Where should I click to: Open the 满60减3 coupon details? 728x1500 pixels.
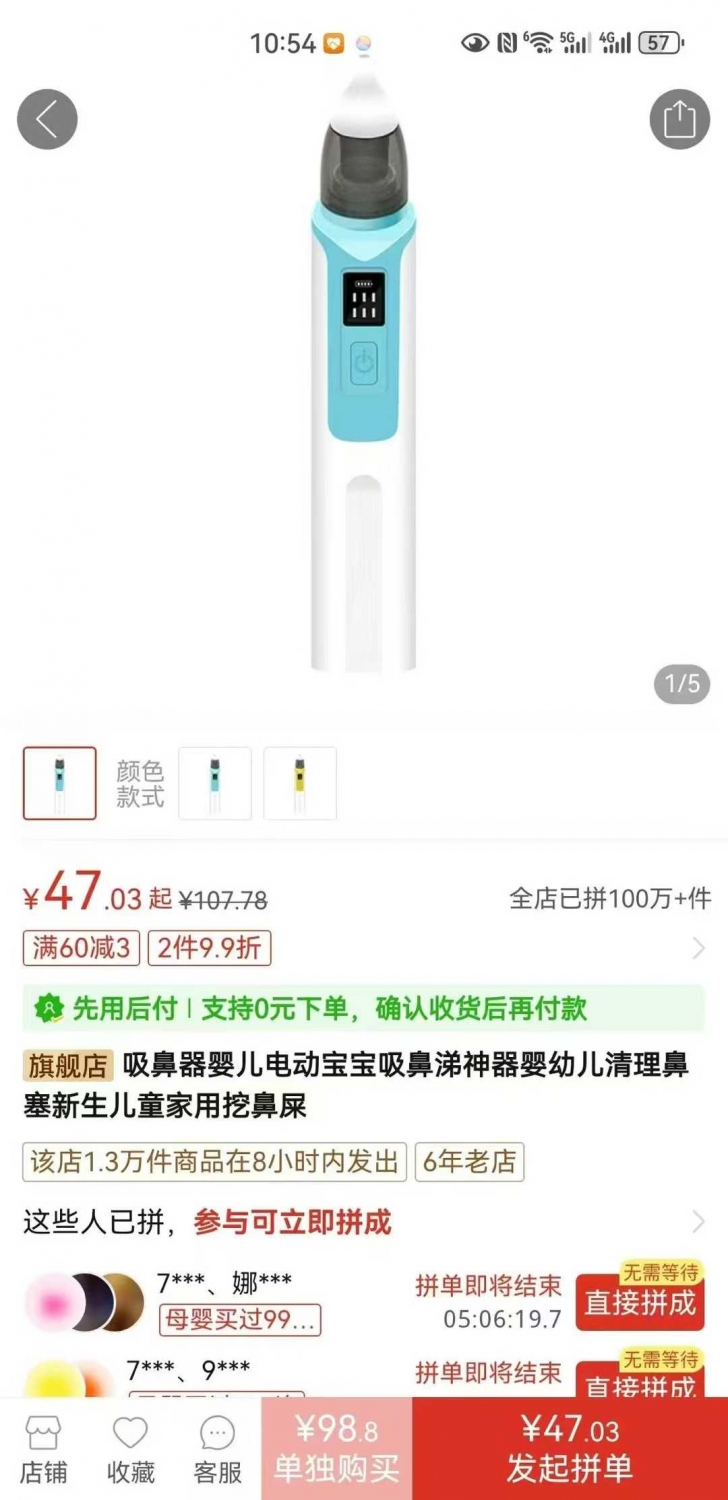(x=81, y=948)
